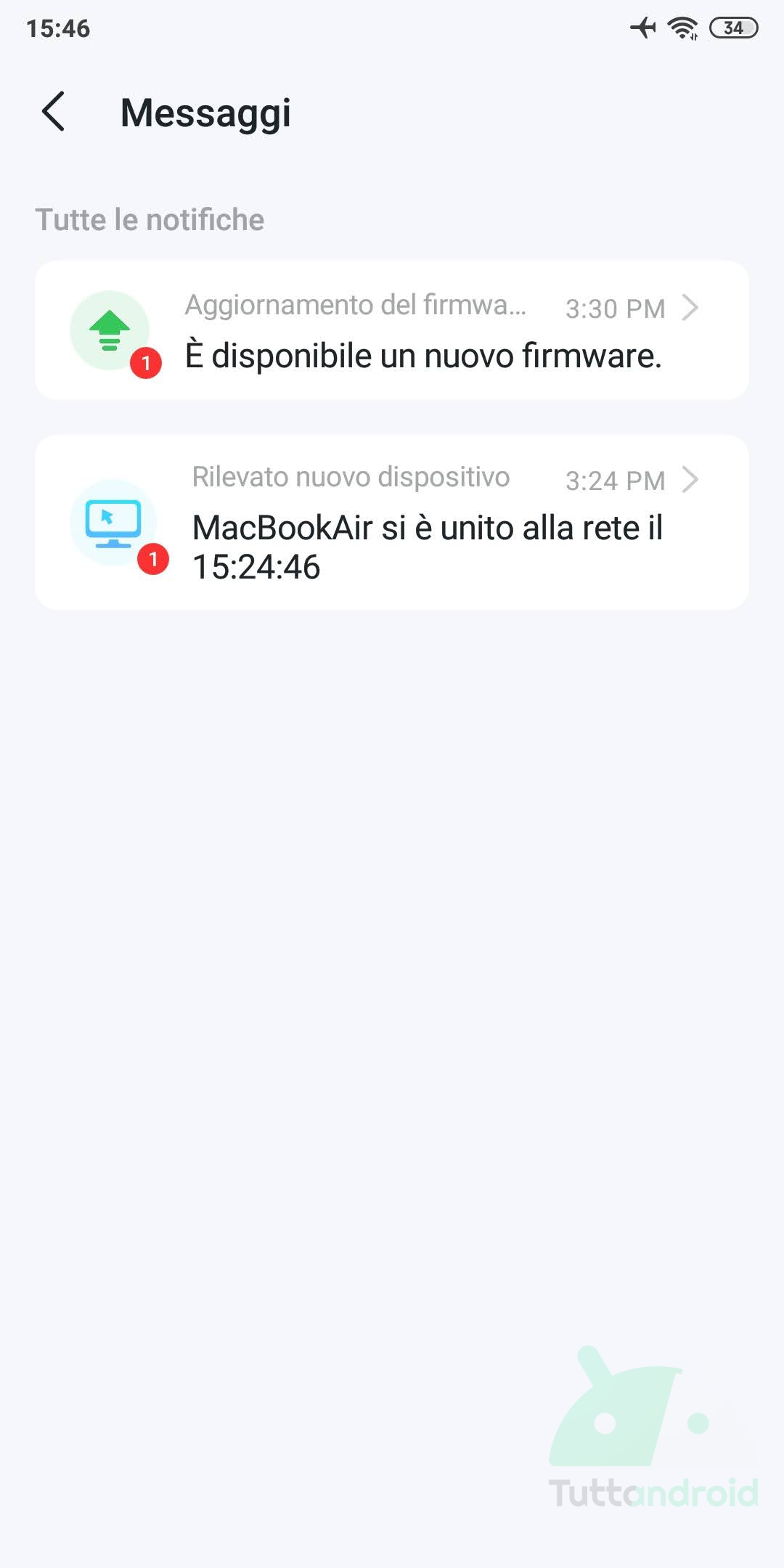Open the Aggiornamento del firmware notification
784x1568 pixels.
392,330
